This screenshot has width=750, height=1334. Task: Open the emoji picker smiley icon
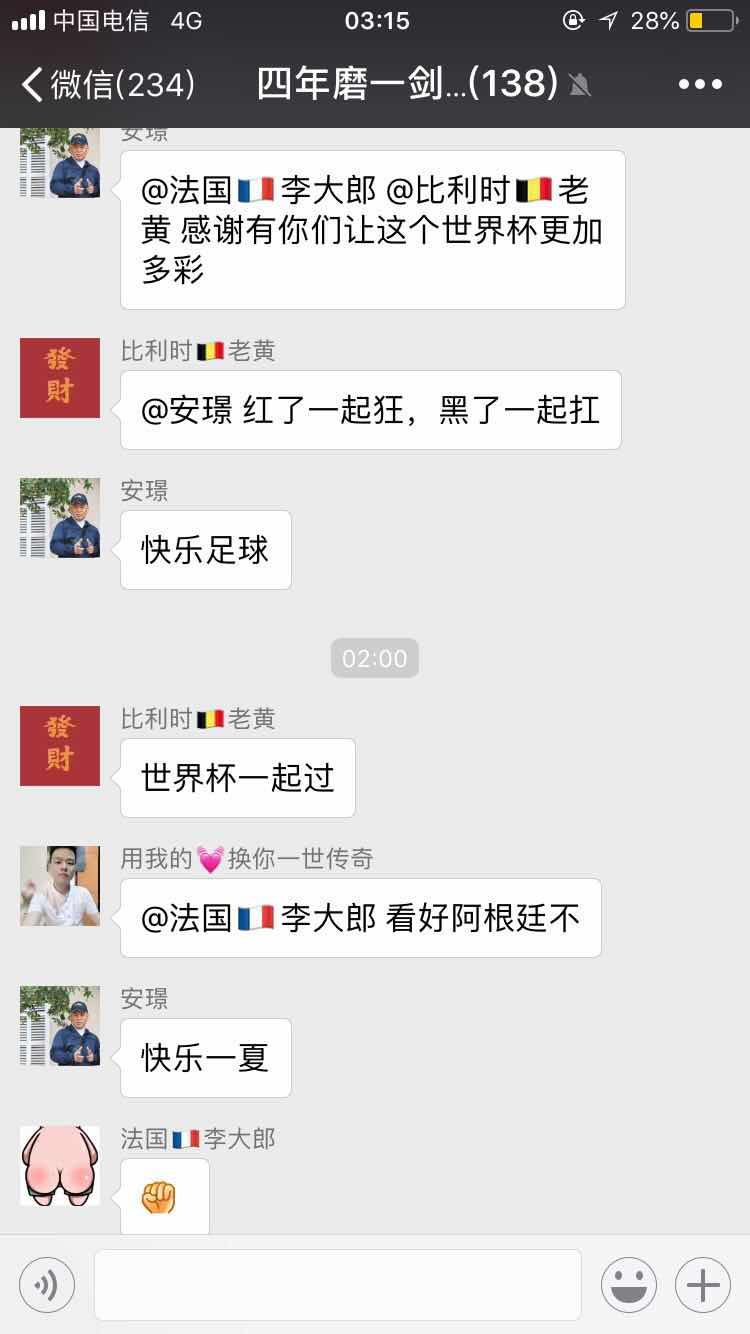click(x=628, y=1284)
